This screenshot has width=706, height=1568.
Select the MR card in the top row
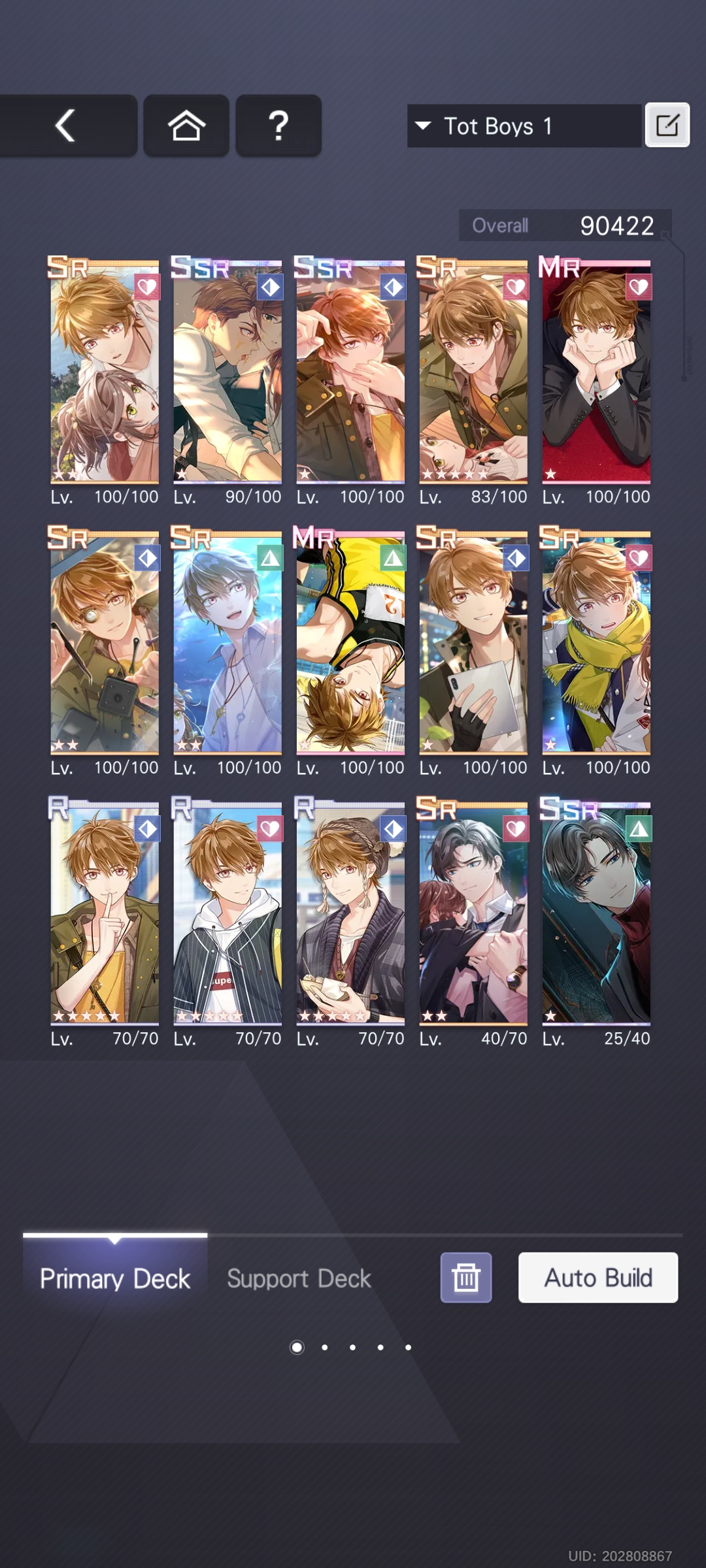(x=596, y=372)
